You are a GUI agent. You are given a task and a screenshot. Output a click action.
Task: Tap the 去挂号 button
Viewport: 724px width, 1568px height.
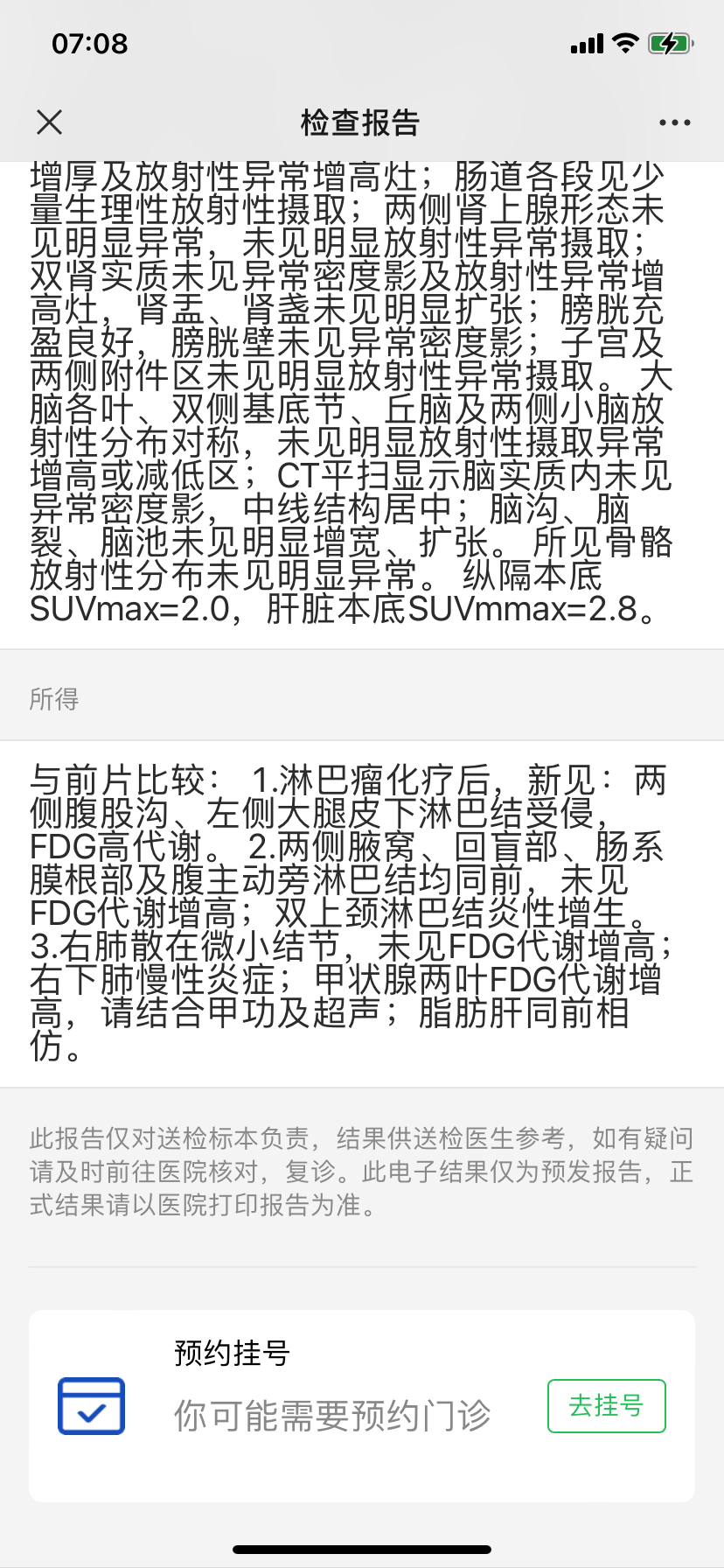pos(607,1406)
